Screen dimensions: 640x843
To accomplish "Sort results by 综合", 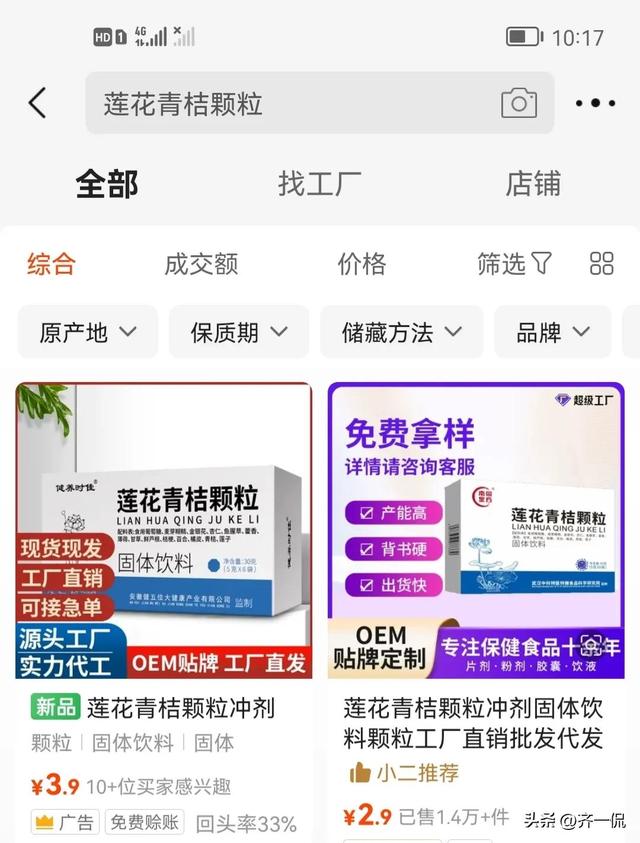I will pyautogui.click(x=51, y=264).
